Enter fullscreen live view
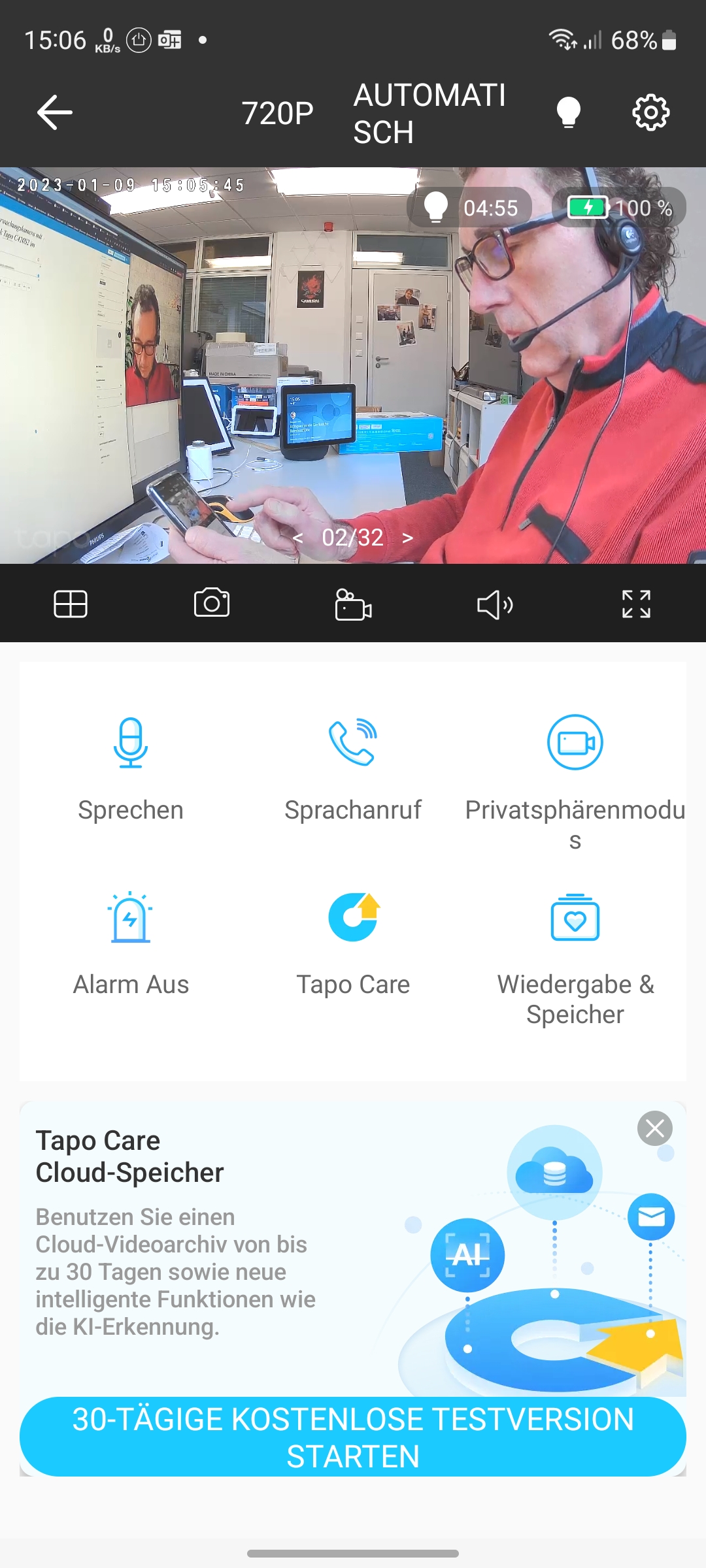The width and height of the screenshot is (706, 1568). click(x=636, y=604)
